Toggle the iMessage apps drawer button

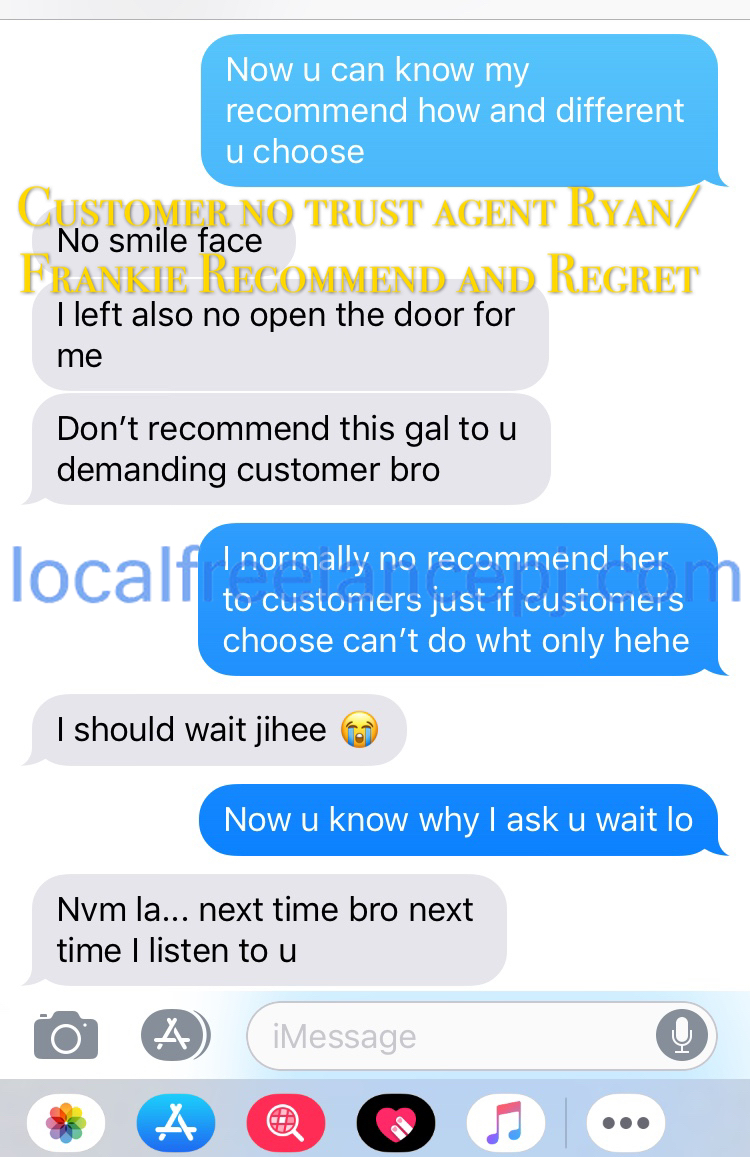[x=174, y=1036]
